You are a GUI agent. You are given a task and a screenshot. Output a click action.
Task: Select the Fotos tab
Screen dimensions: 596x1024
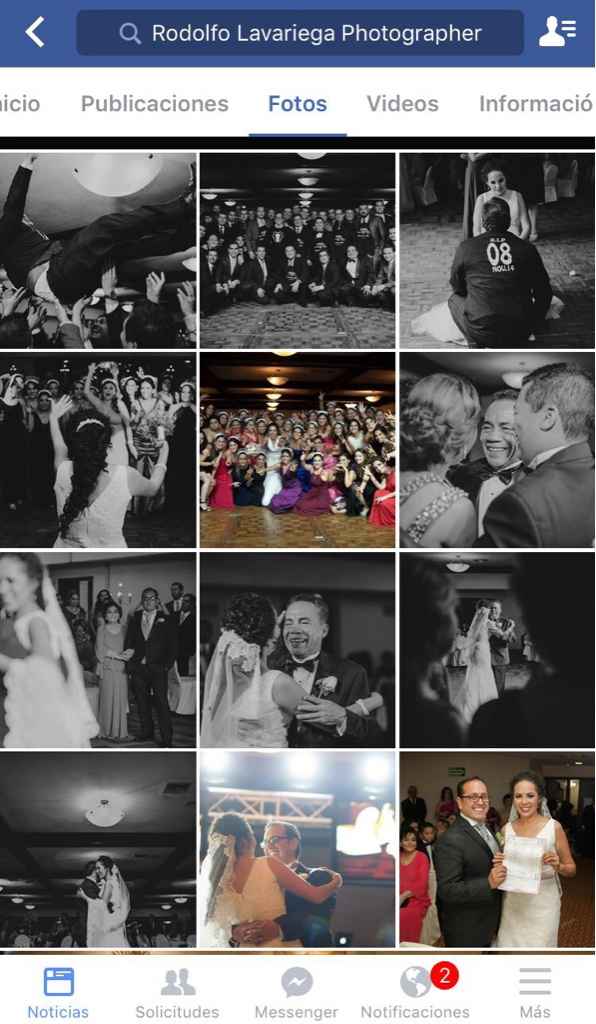coord(298,104)
